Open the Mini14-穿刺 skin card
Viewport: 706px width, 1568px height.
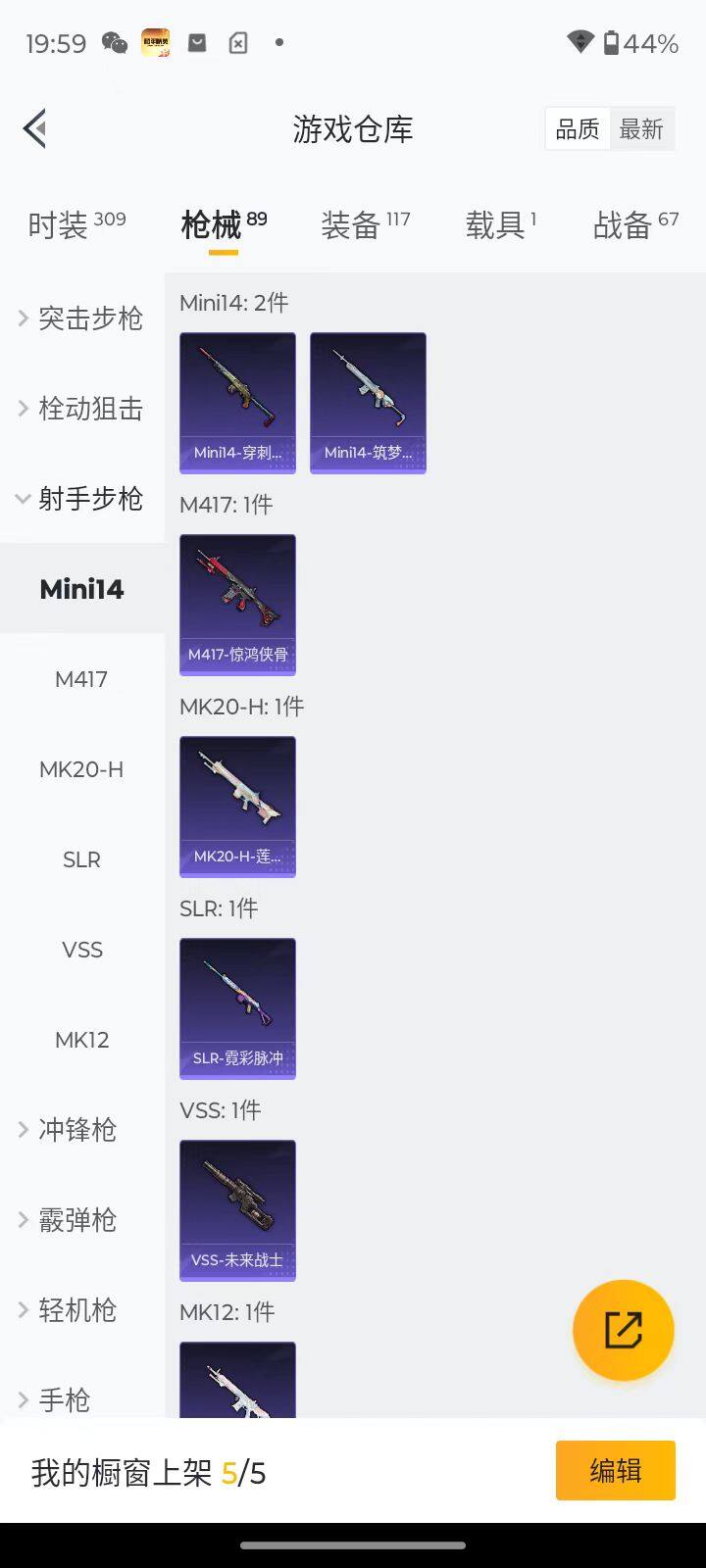coord(237,403)
